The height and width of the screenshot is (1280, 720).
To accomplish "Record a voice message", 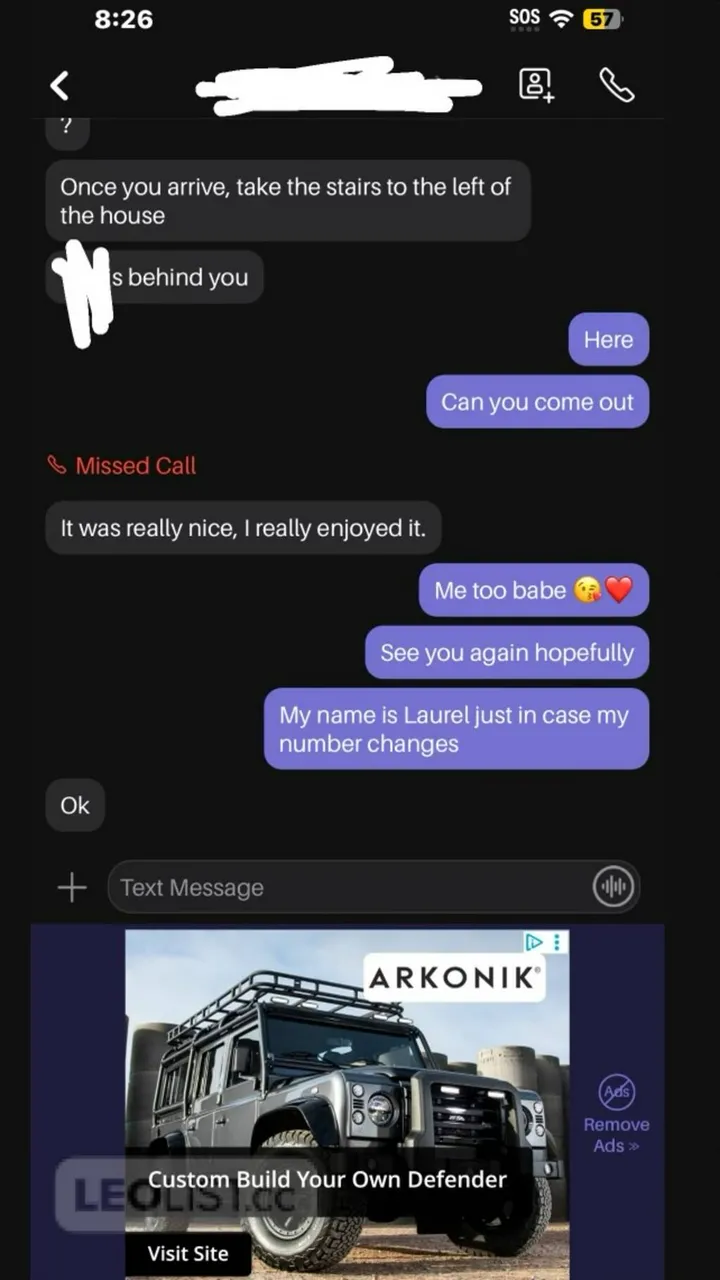I will tap(613, 887).
